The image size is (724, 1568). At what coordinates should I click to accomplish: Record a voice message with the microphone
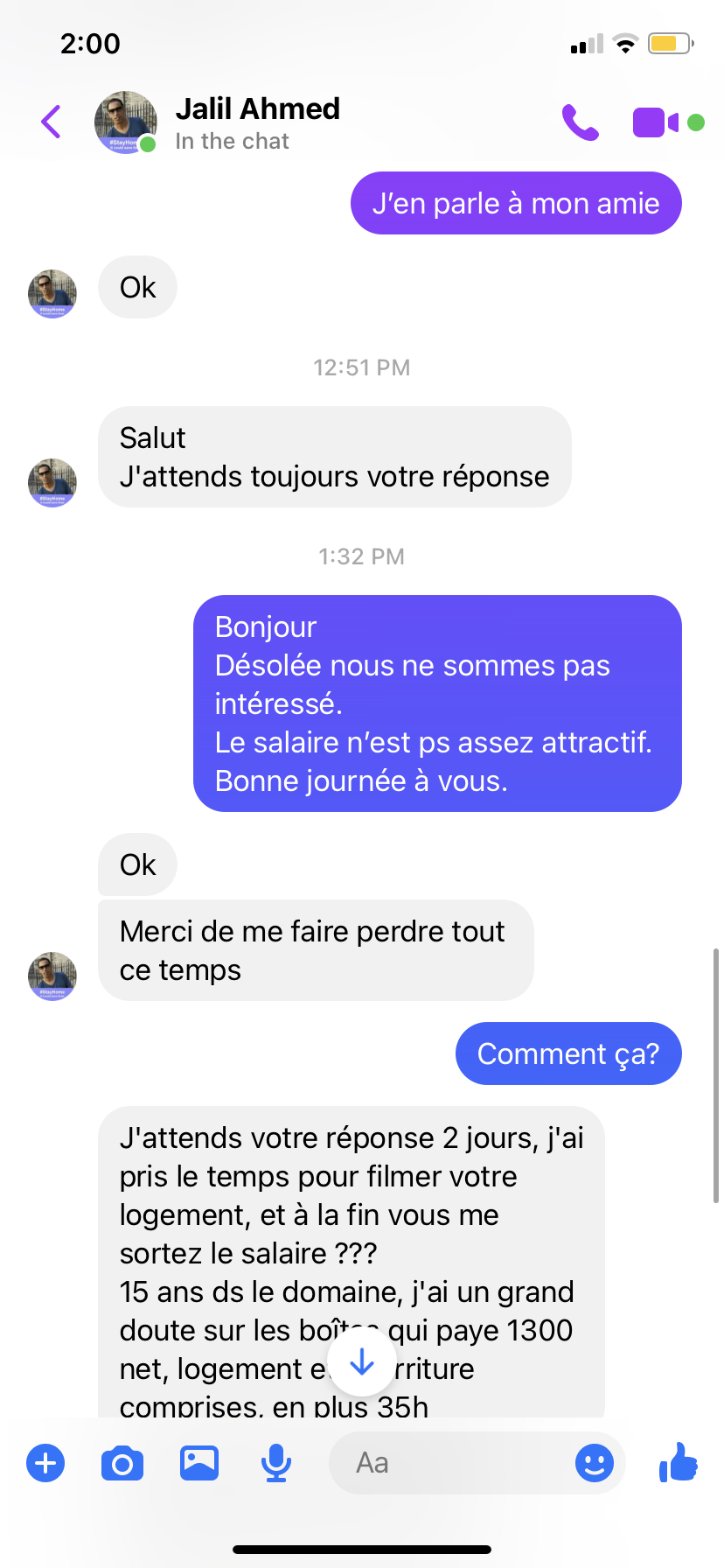point(276,1463)
